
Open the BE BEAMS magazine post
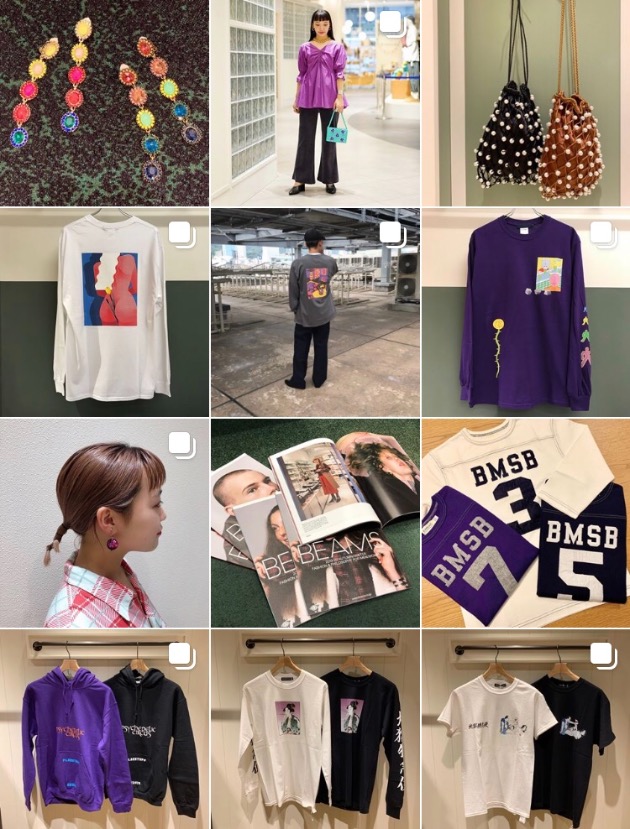[x=314, y=523]
